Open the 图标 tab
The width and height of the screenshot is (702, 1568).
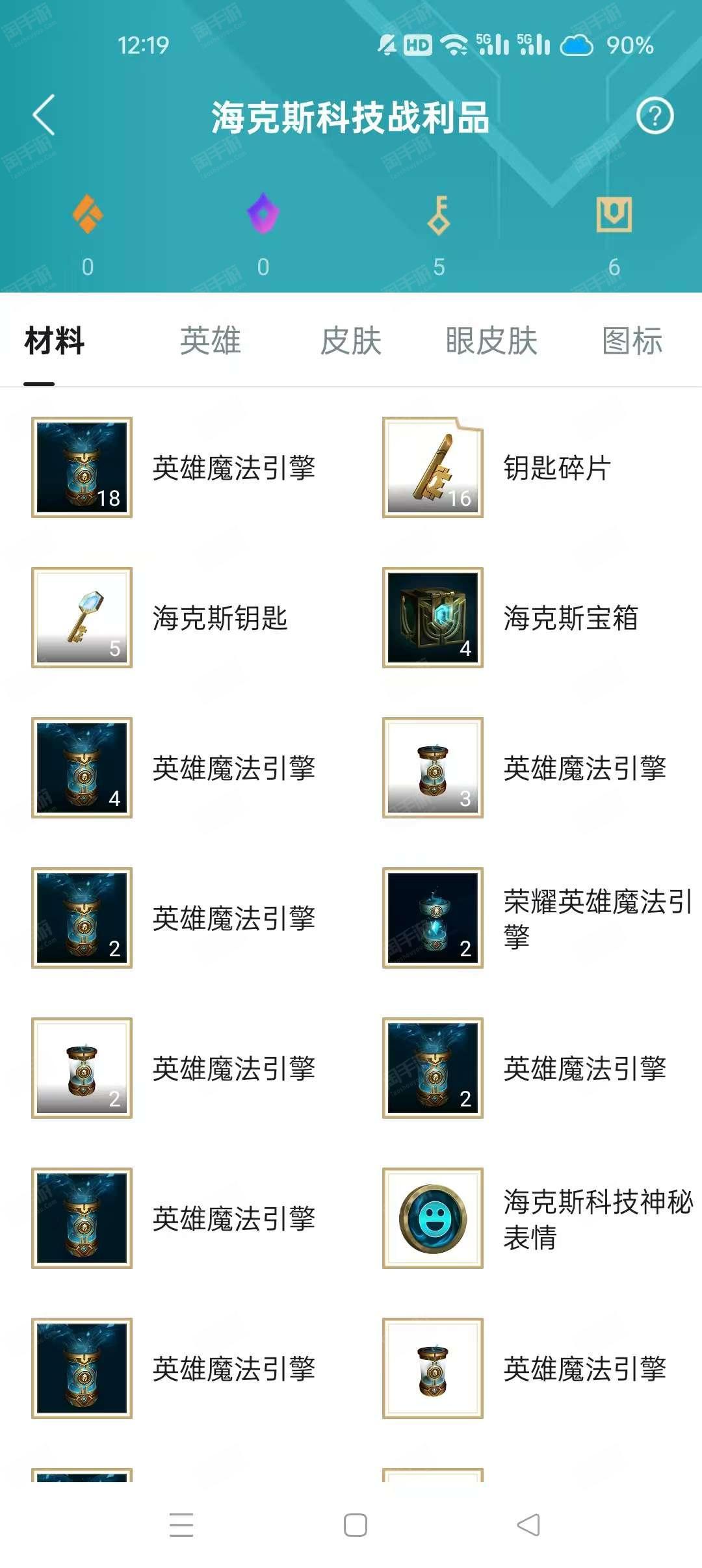click(x=632, y=341)
